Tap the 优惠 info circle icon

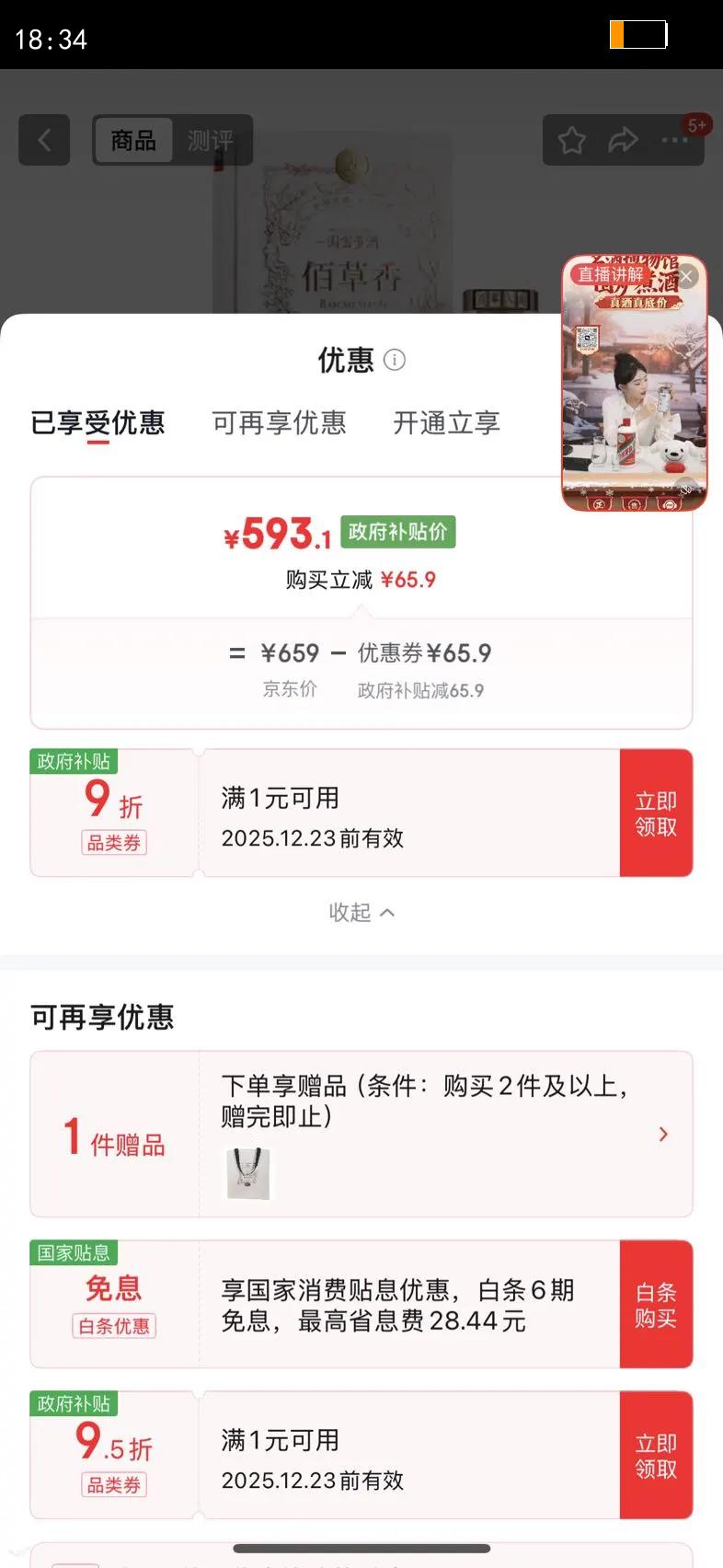click(395, 360)
